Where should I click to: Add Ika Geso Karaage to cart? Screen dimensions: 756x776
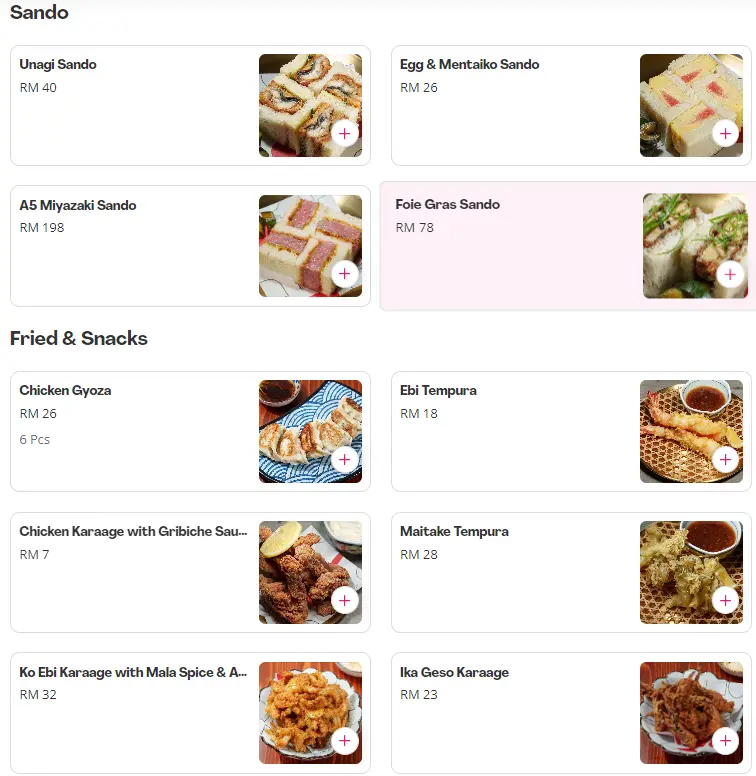tap(726, 741)
